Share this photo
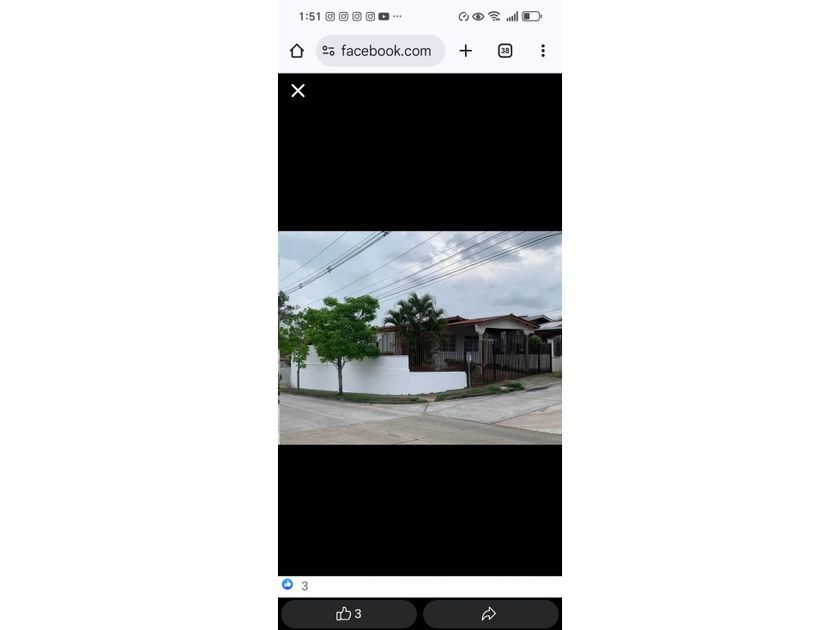 [491, 614]
